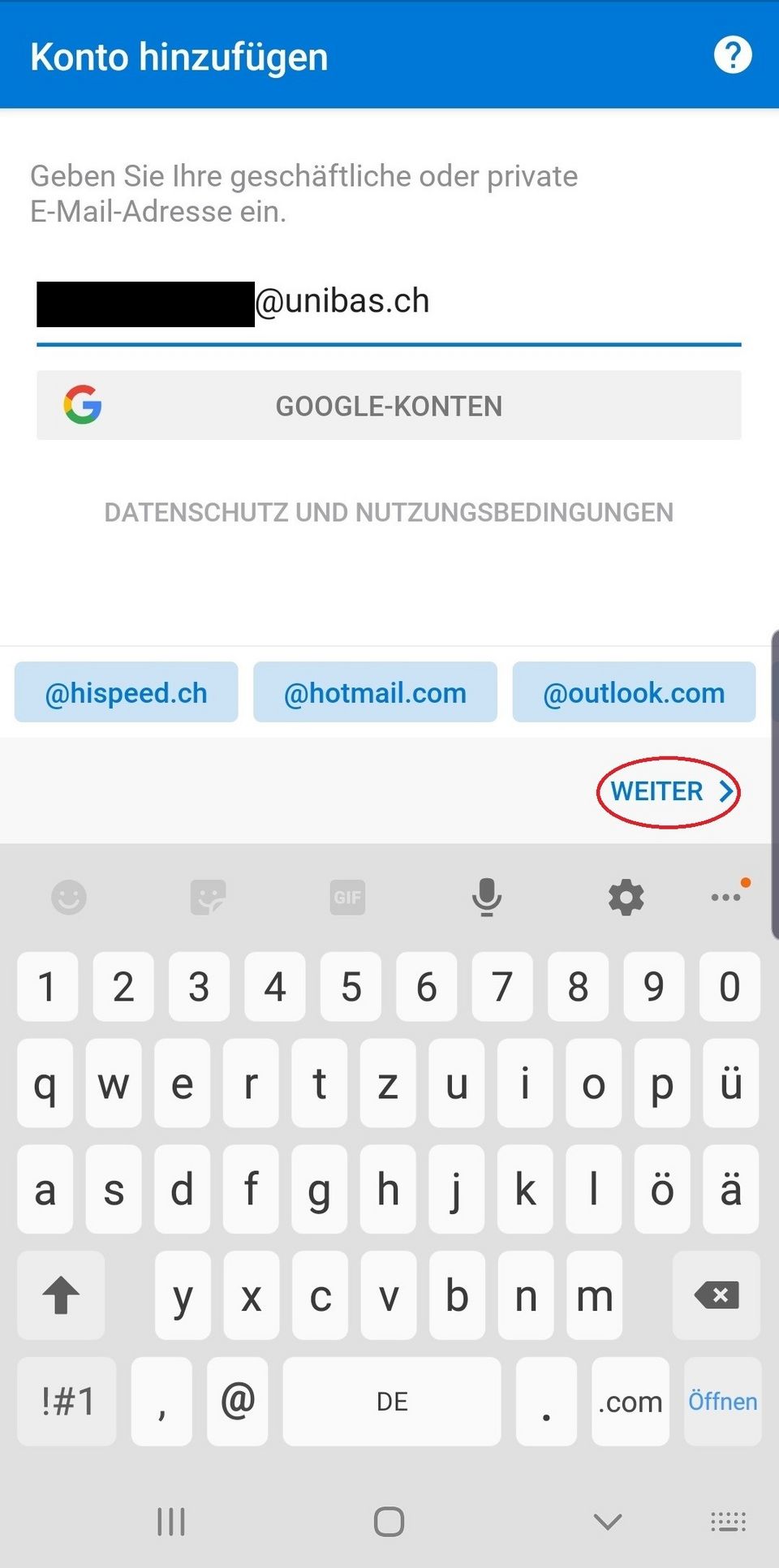
Task: Tap the keyboard backspace key
Action: click(717, 1295)
